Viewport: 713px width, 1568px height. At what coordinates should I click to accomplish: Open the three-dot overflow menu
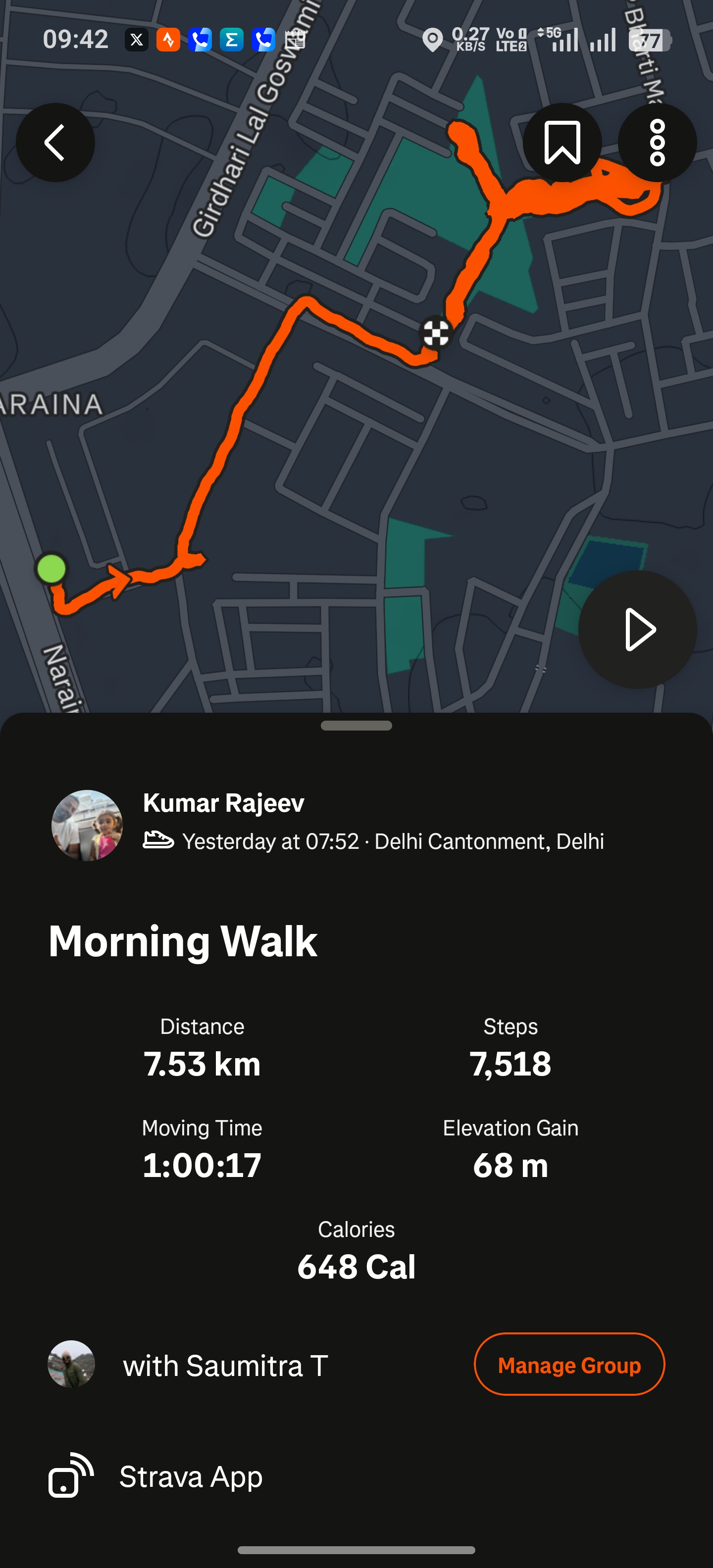(657, 143)
